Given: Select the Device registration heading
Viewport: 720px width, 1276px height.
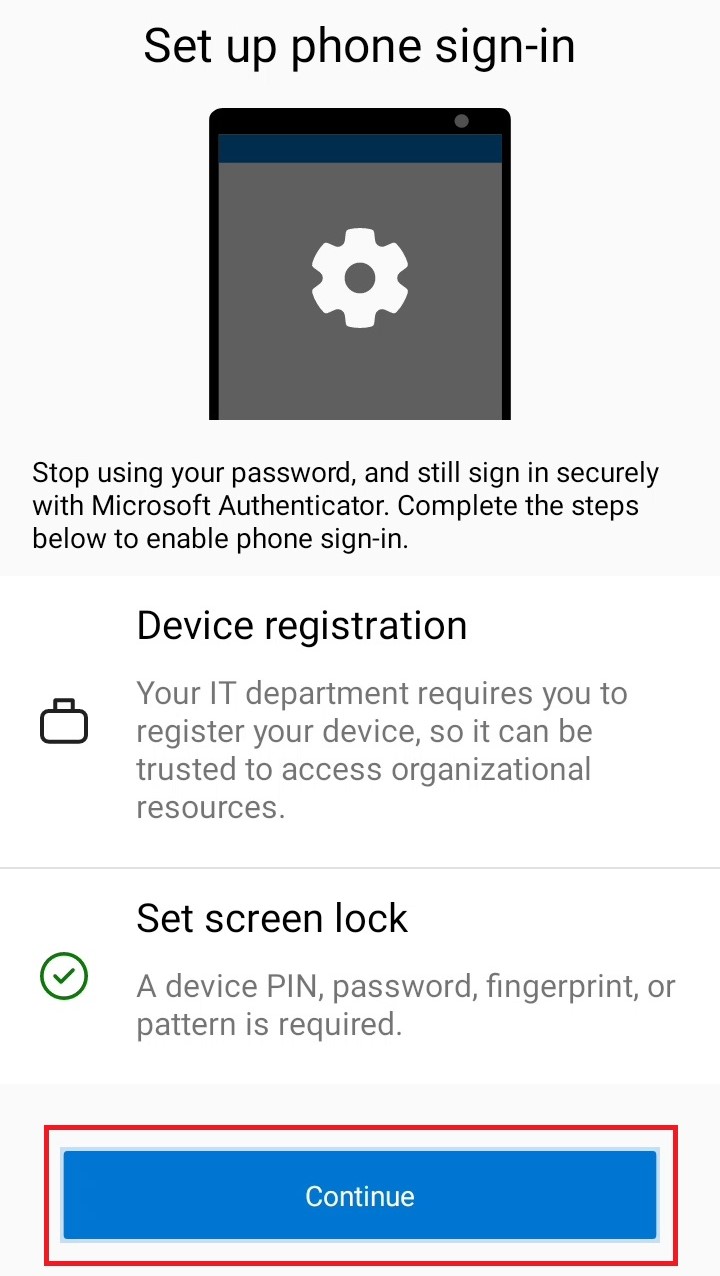Looking at the screenshot, I should (301, 625).
